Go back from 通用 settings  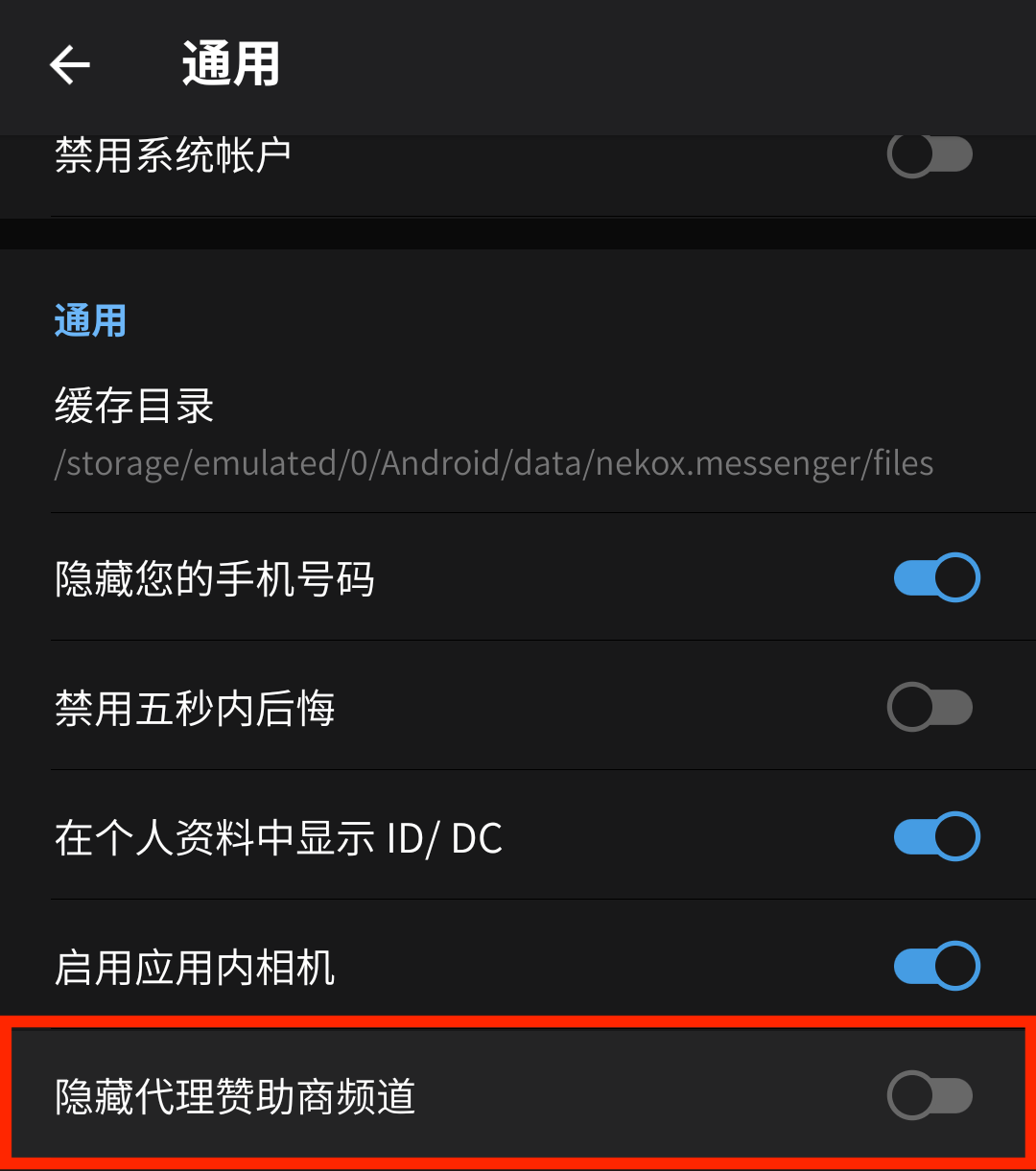pos(70,65)
